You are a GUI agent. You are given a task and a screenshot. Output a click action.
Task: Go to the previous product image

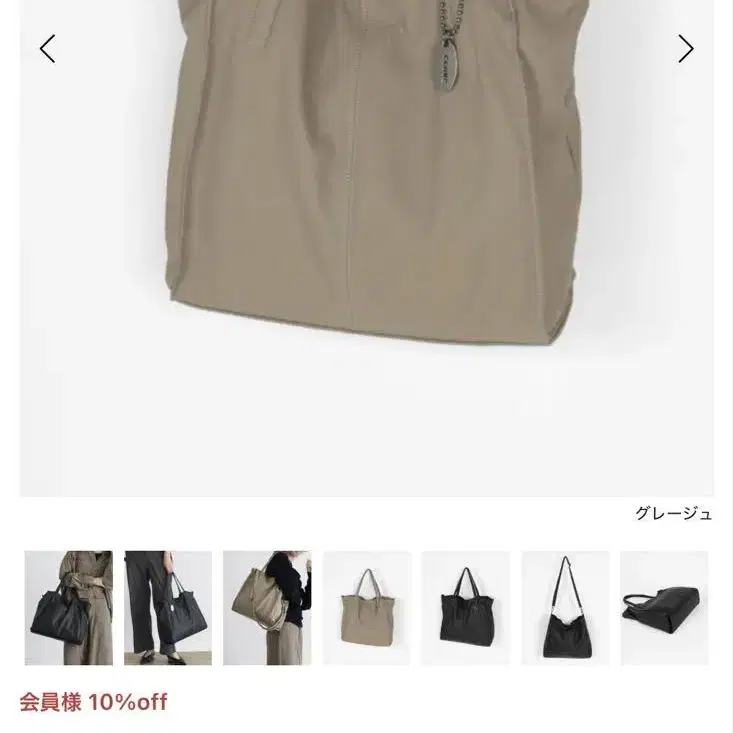pos(47,49)
